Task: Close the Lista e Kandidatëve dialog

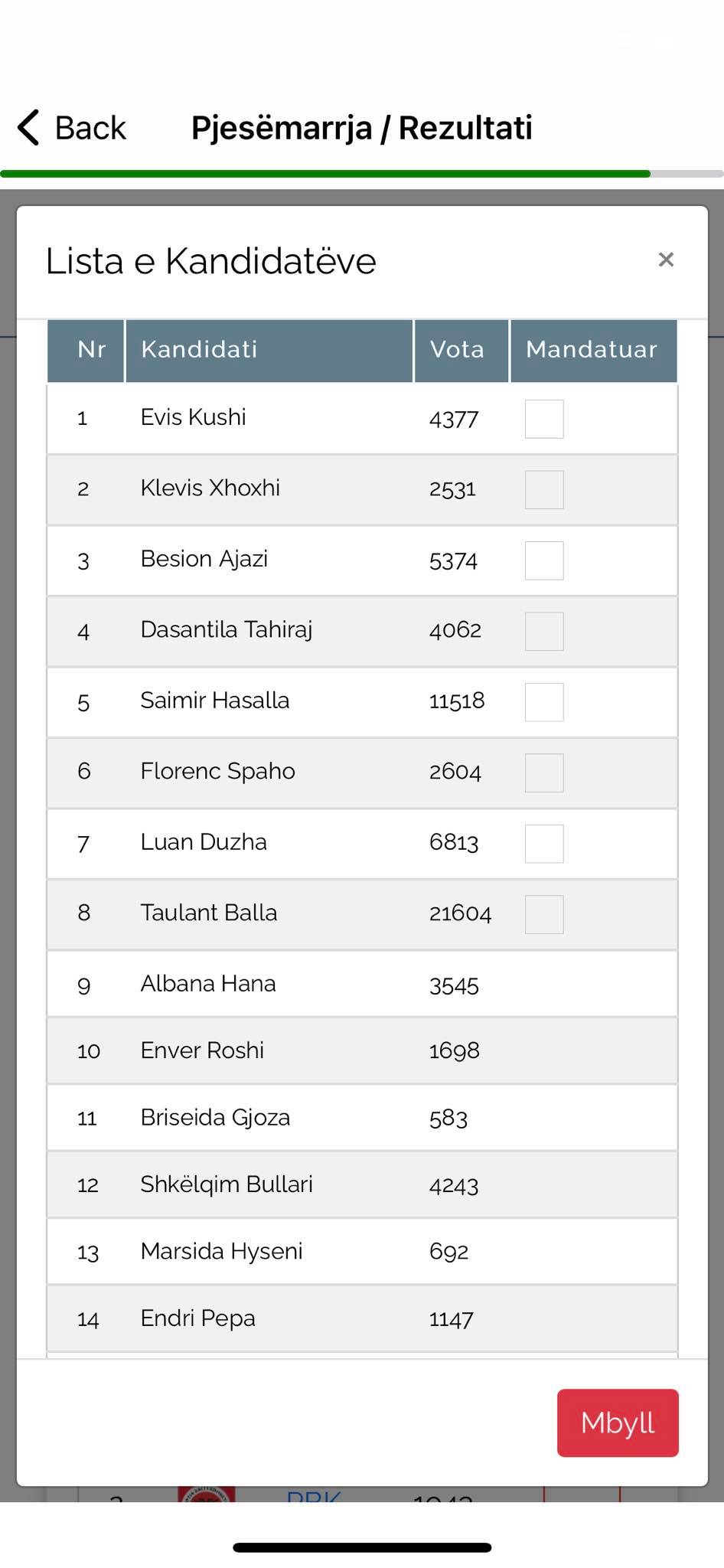Action: 666,260
